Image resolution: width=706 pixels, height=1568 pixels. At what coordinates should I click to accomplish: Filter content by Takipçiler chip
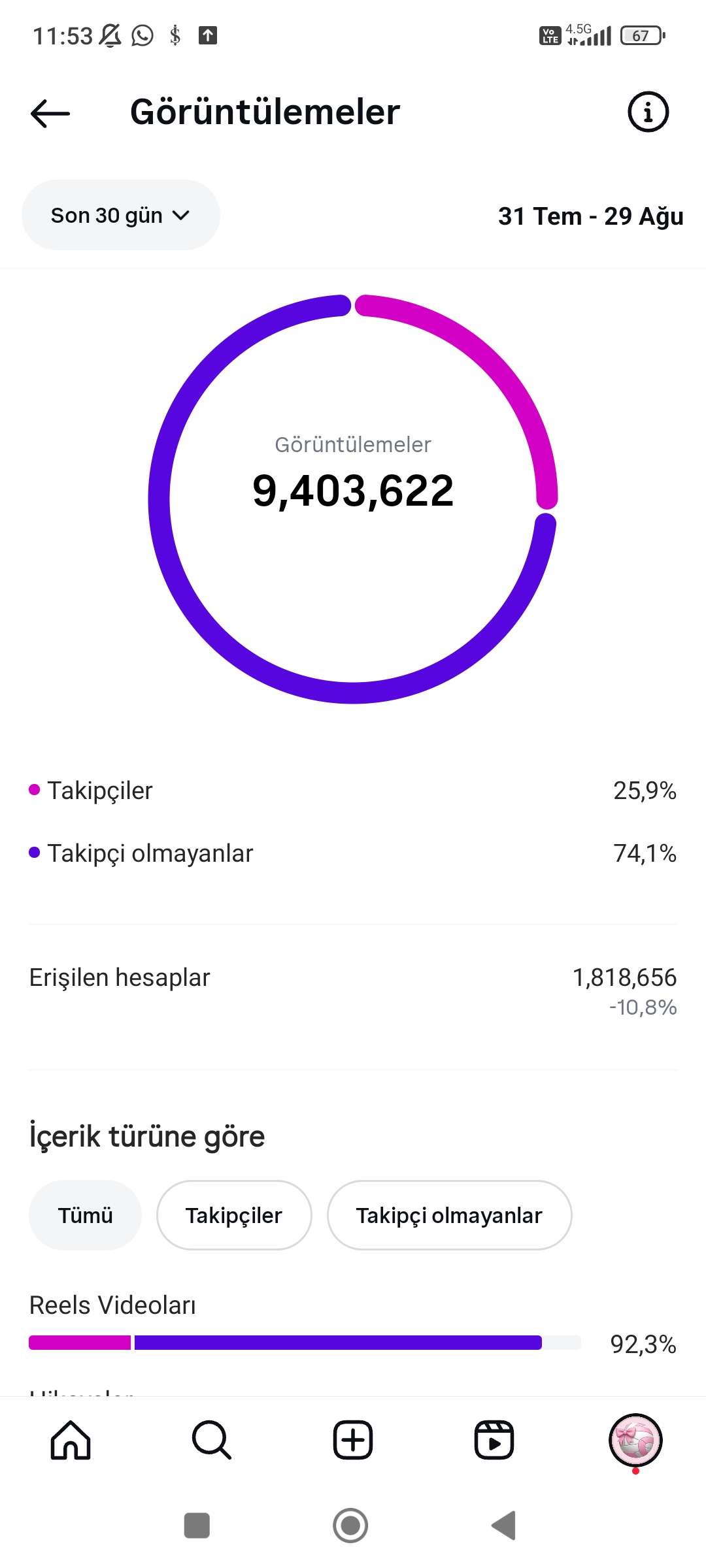pos(234,1215)
